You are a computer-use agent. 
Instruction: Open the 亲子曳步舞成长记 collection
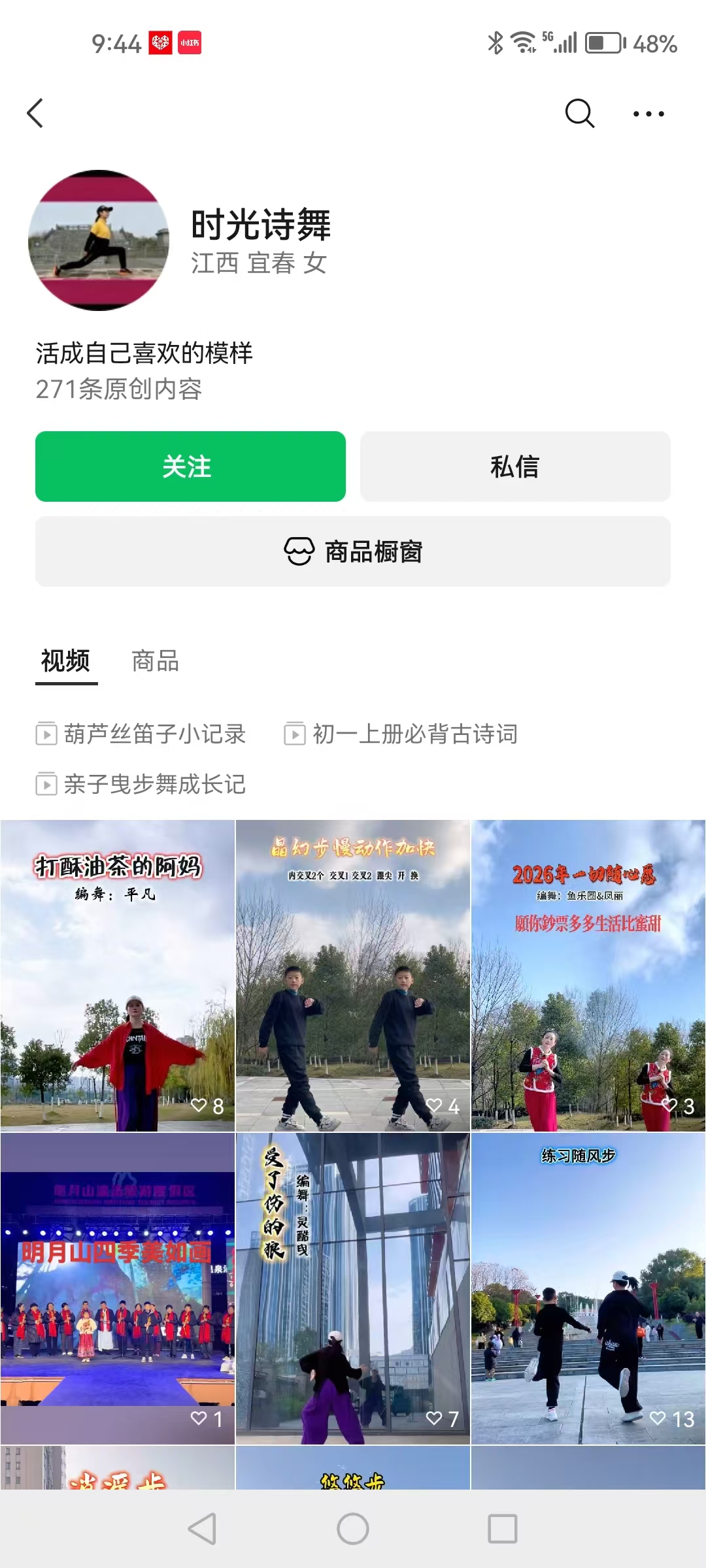141,784
